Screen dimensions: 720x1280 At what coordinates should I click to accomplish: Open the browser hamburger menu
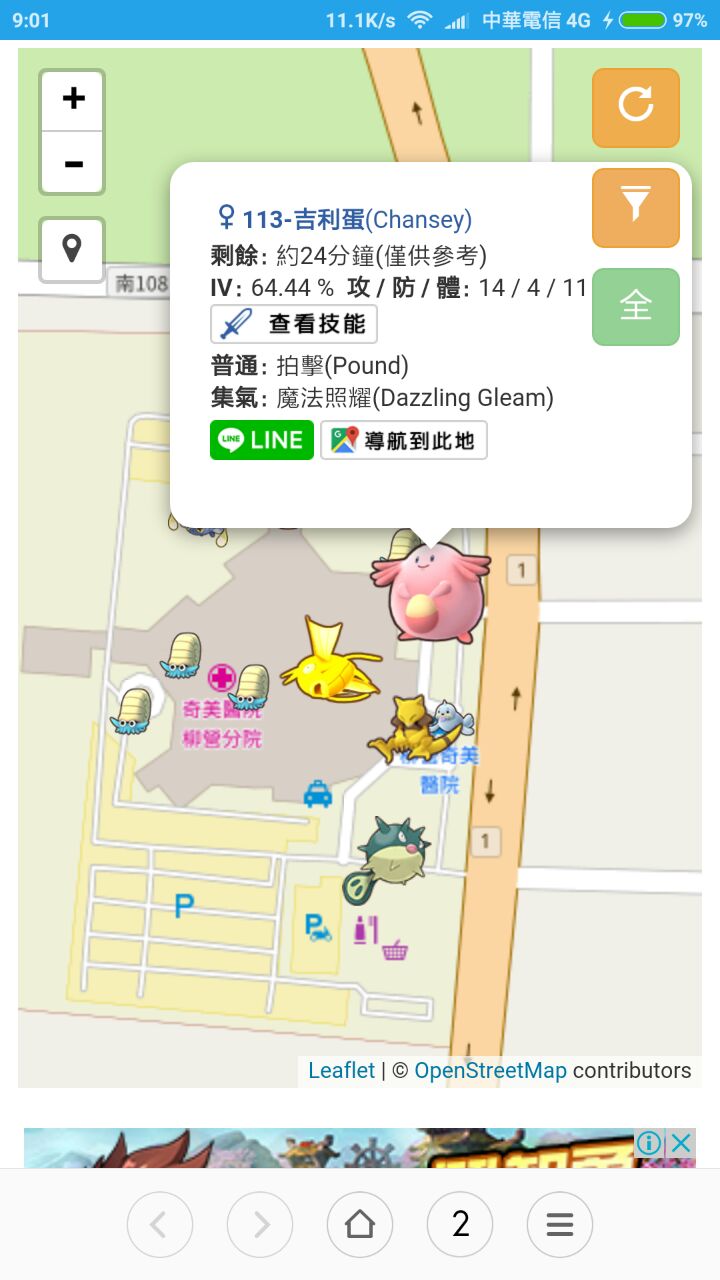[560, 1224]
